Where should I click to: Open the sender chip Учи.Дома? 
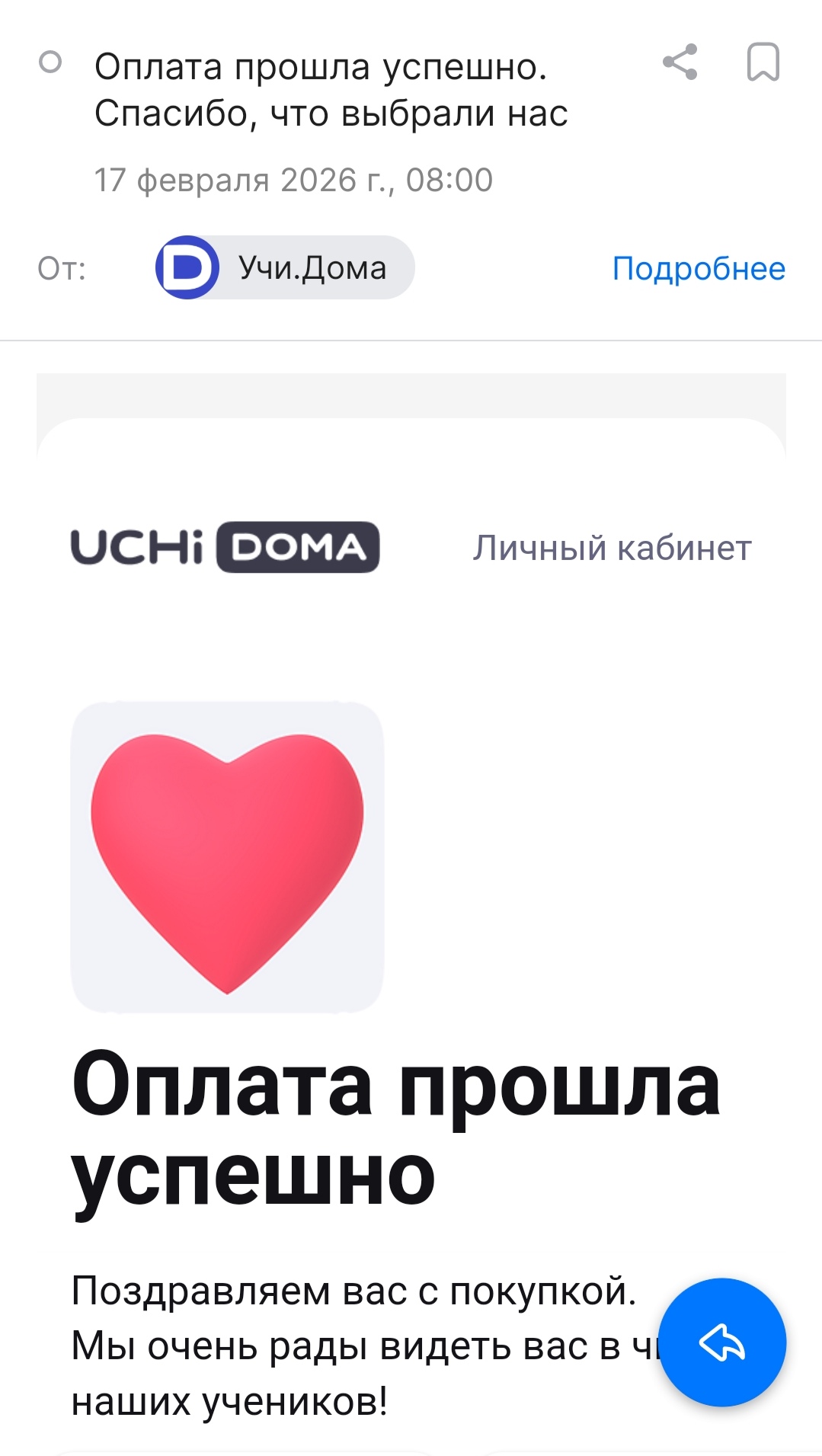tap(285, 267)
